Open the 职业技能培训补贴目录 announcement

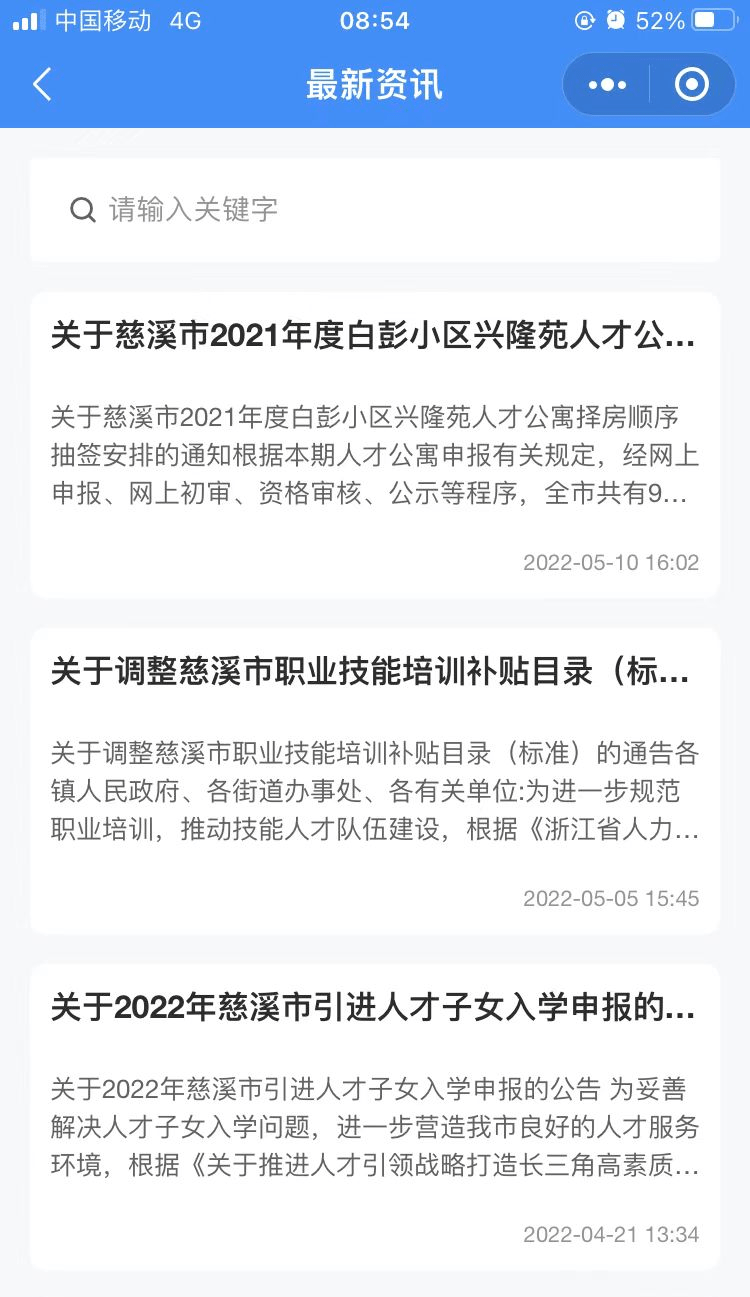pyautogui.click(x=375, y=781)
